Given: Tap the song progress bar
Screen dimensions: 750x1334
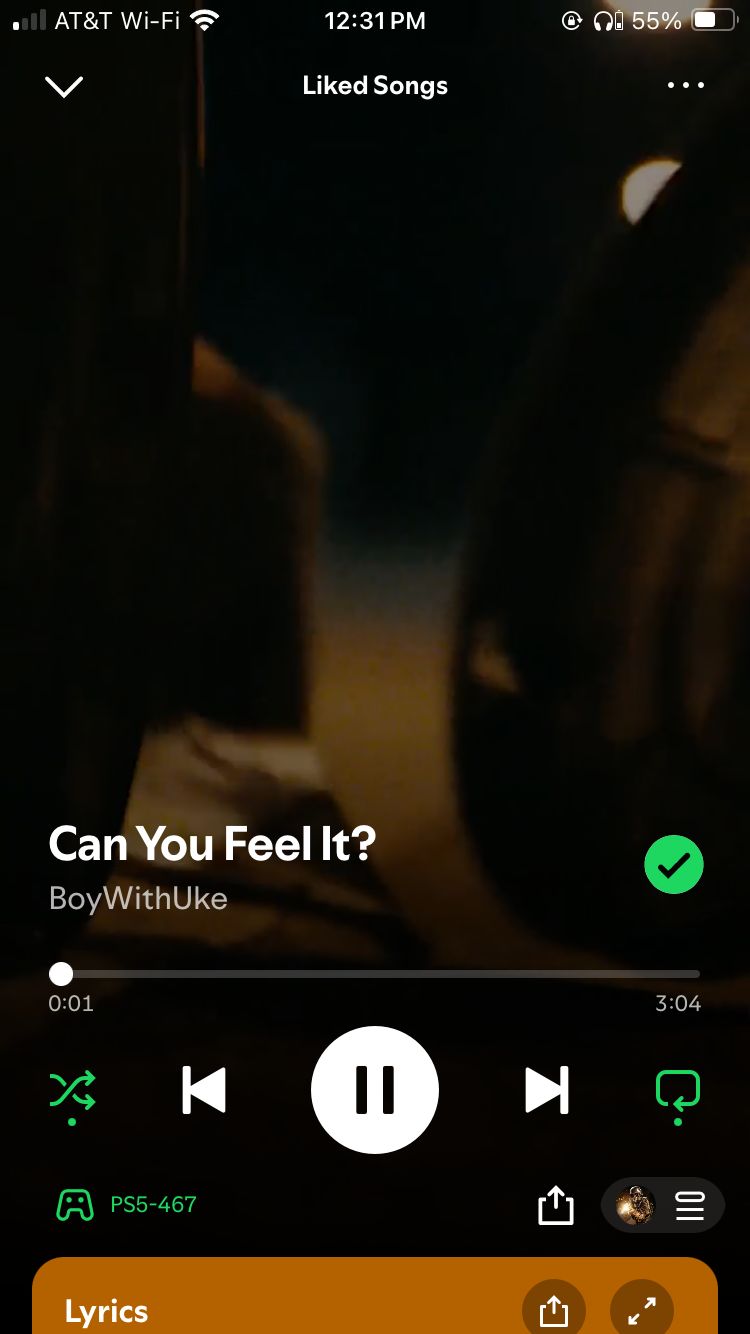Looking at the screenshot, I should [380, 974].
